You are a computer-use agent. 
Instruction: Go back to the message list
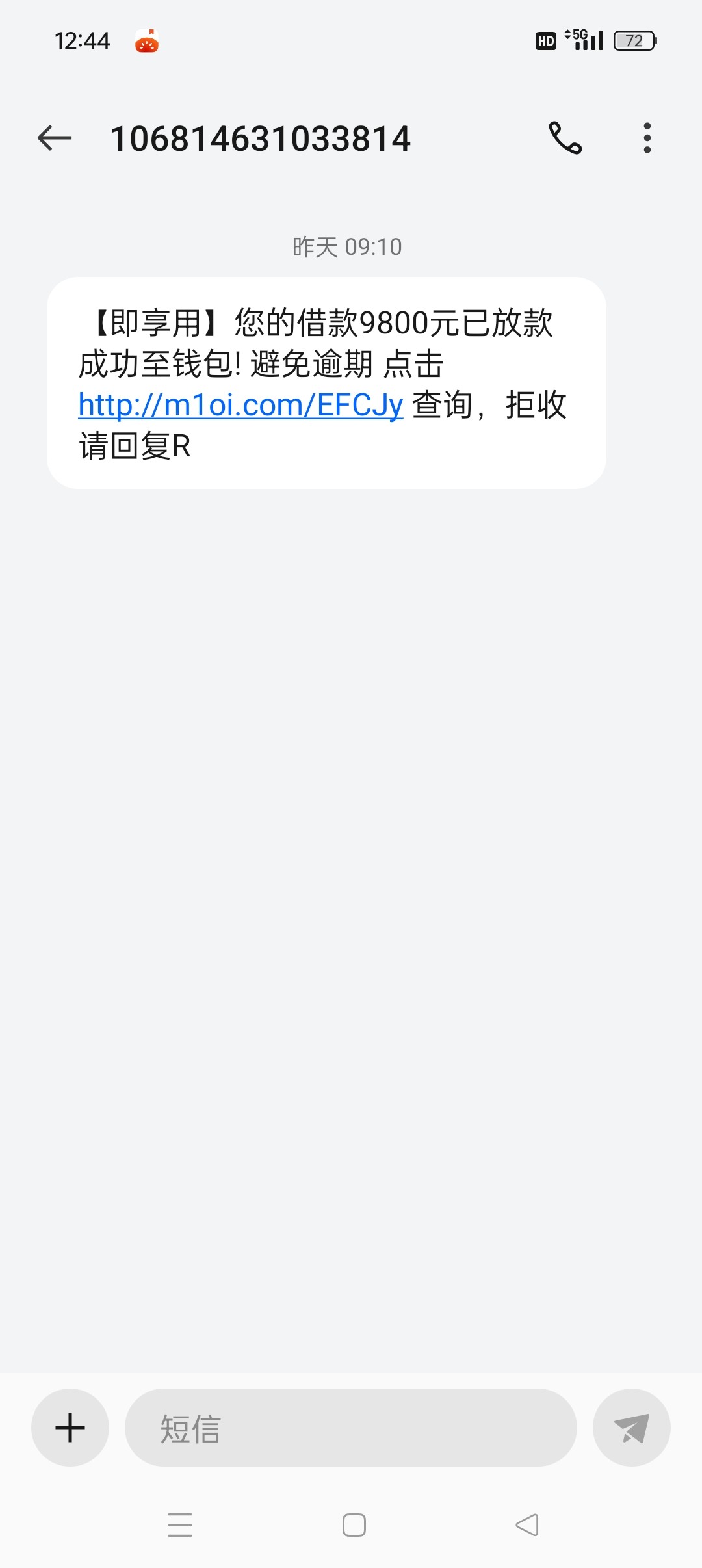pyautogui.click(x=55, y=138)
